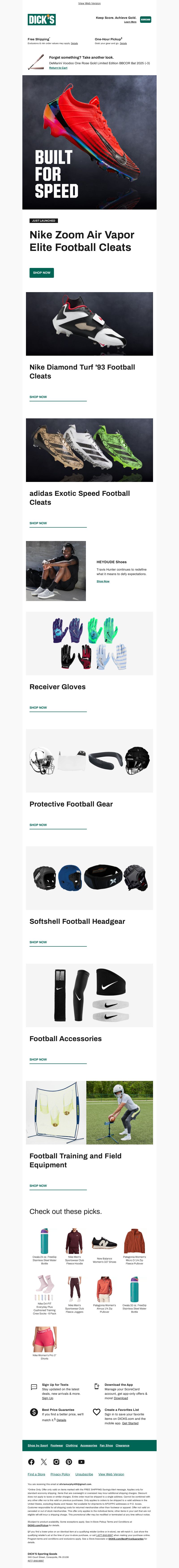Shop now for Receiver Gloves
Image resolution: width=179 pixels, height=1568 pixels.
38,707
